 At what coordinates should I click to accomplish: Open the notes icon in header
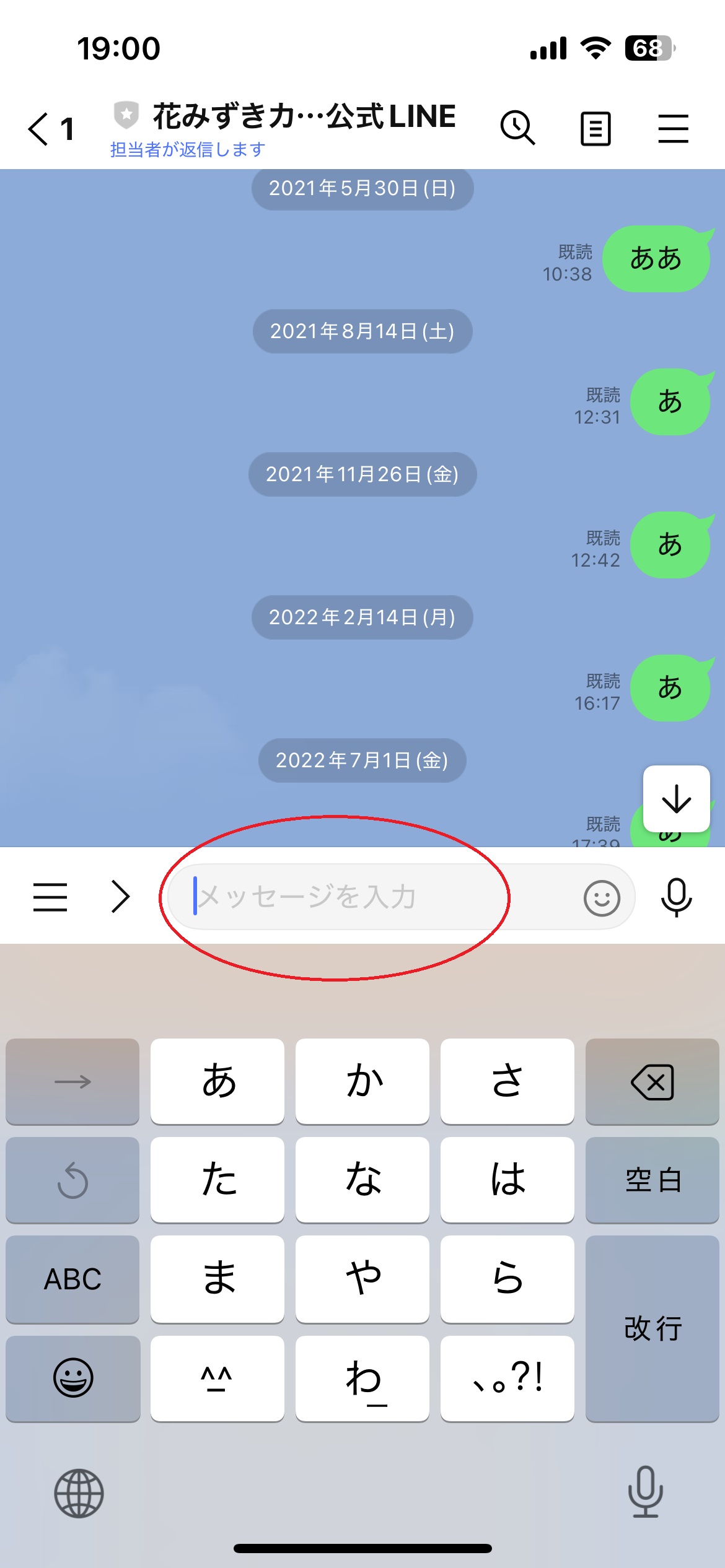tap(595, 128)
